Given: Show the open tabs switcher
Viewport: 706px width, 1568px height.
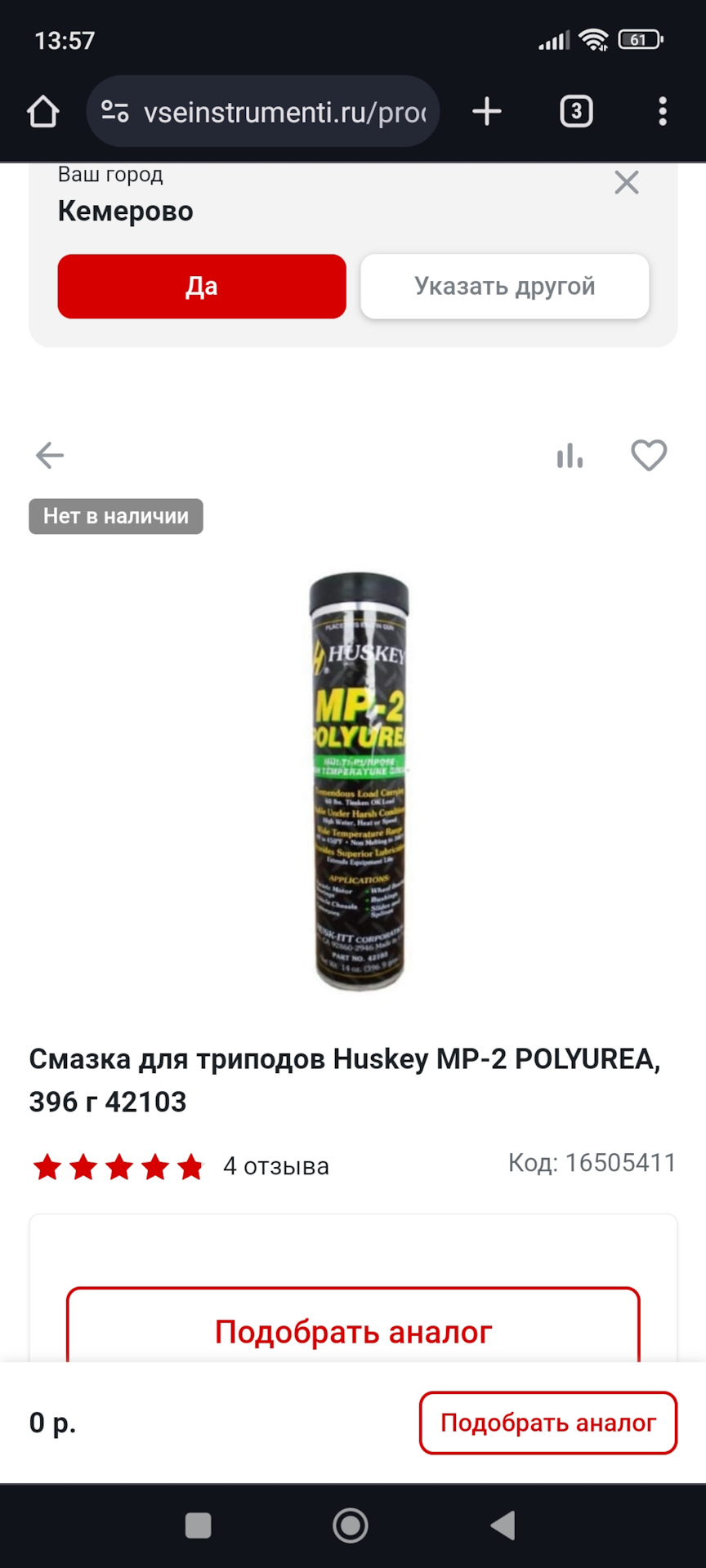Looking at the screenshot, I should [x=576, y=112].
